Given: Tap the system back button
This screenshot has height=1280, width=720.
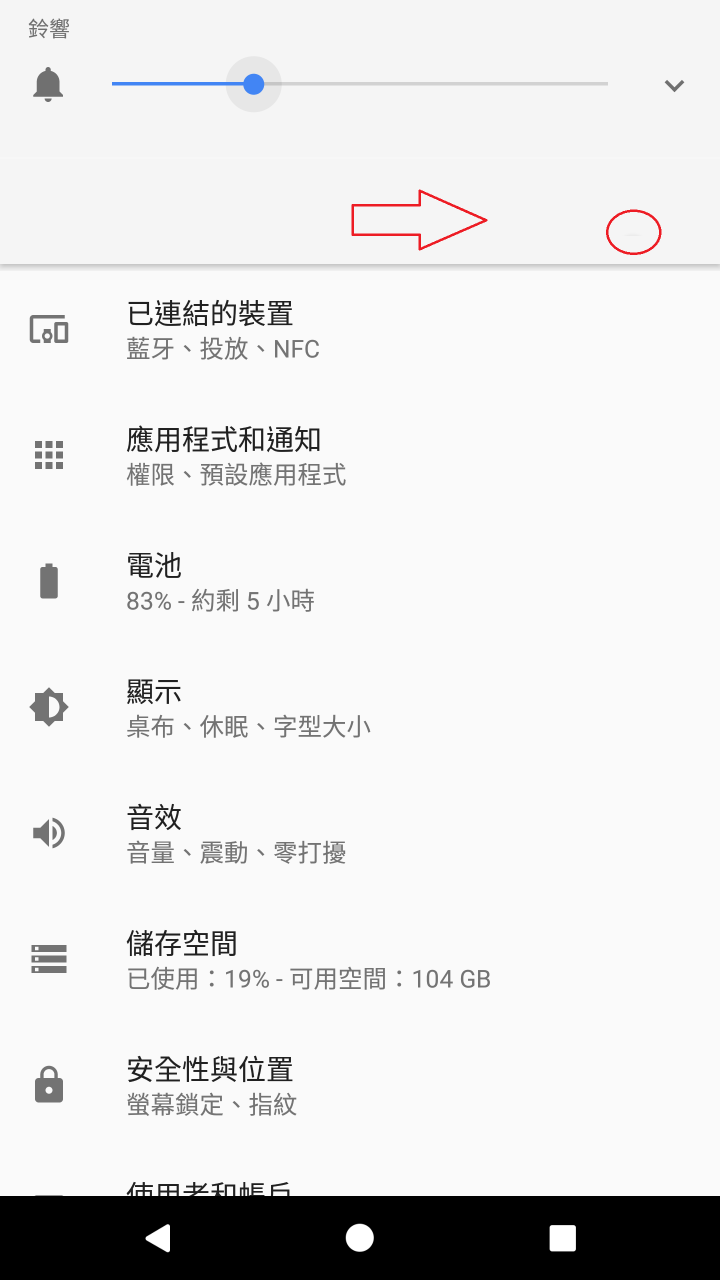Looking at the screenshot, I should point(158,1238).
